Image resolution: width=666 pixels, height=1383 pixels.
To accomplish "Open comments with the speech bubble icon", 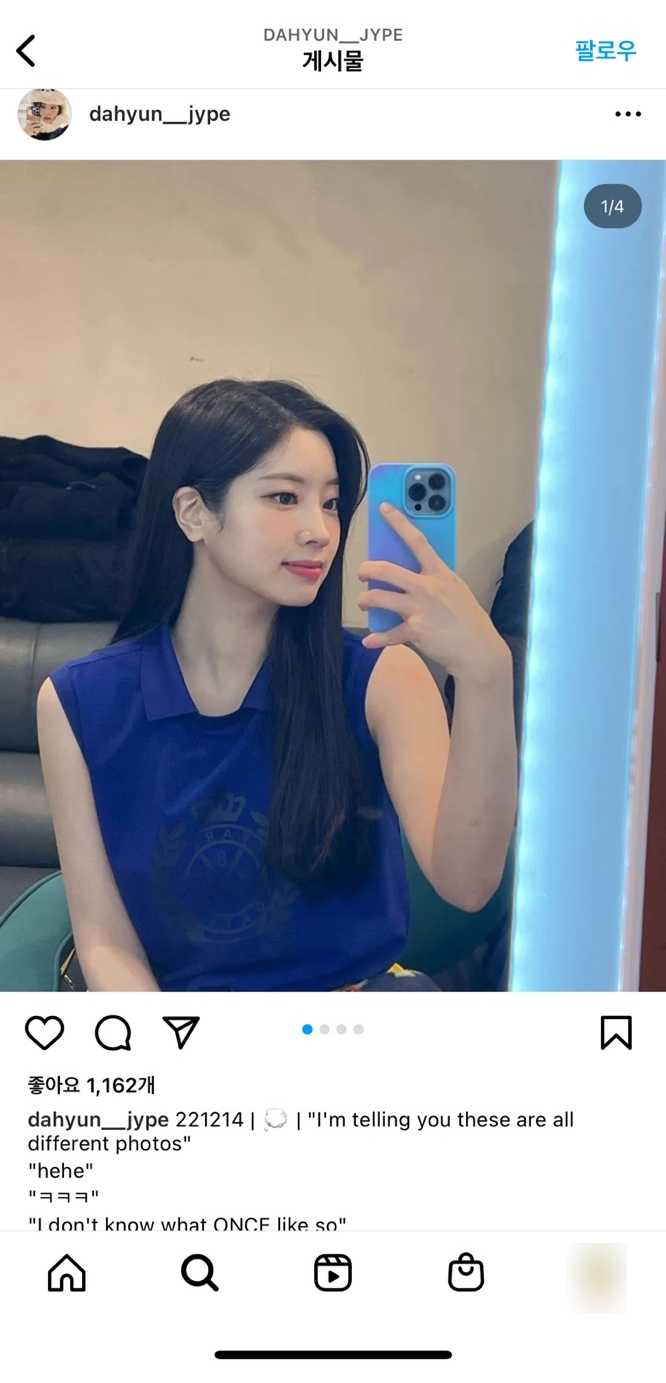I will pos(113,1033).
